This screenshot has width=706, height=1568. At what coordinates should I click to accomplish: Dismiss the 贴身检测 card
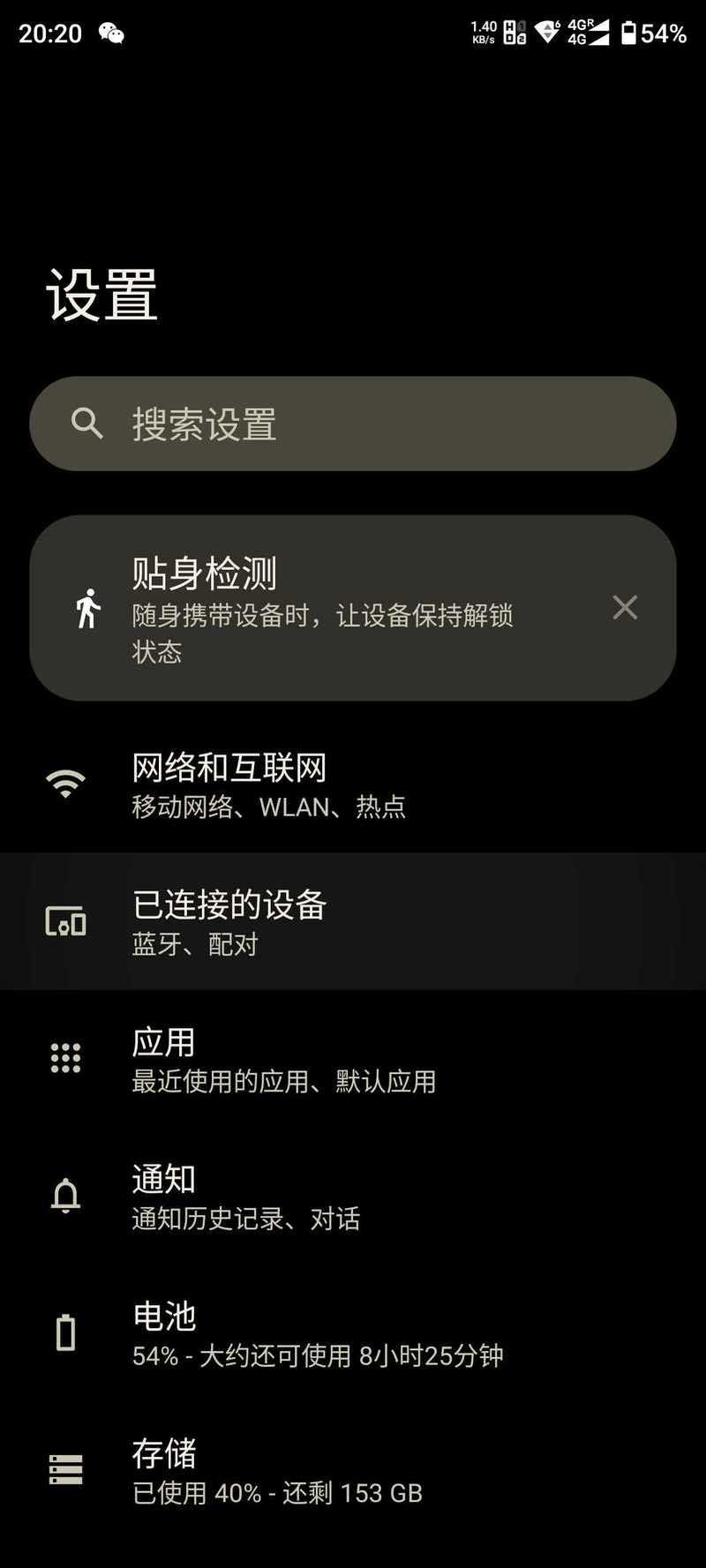point(625,607)
